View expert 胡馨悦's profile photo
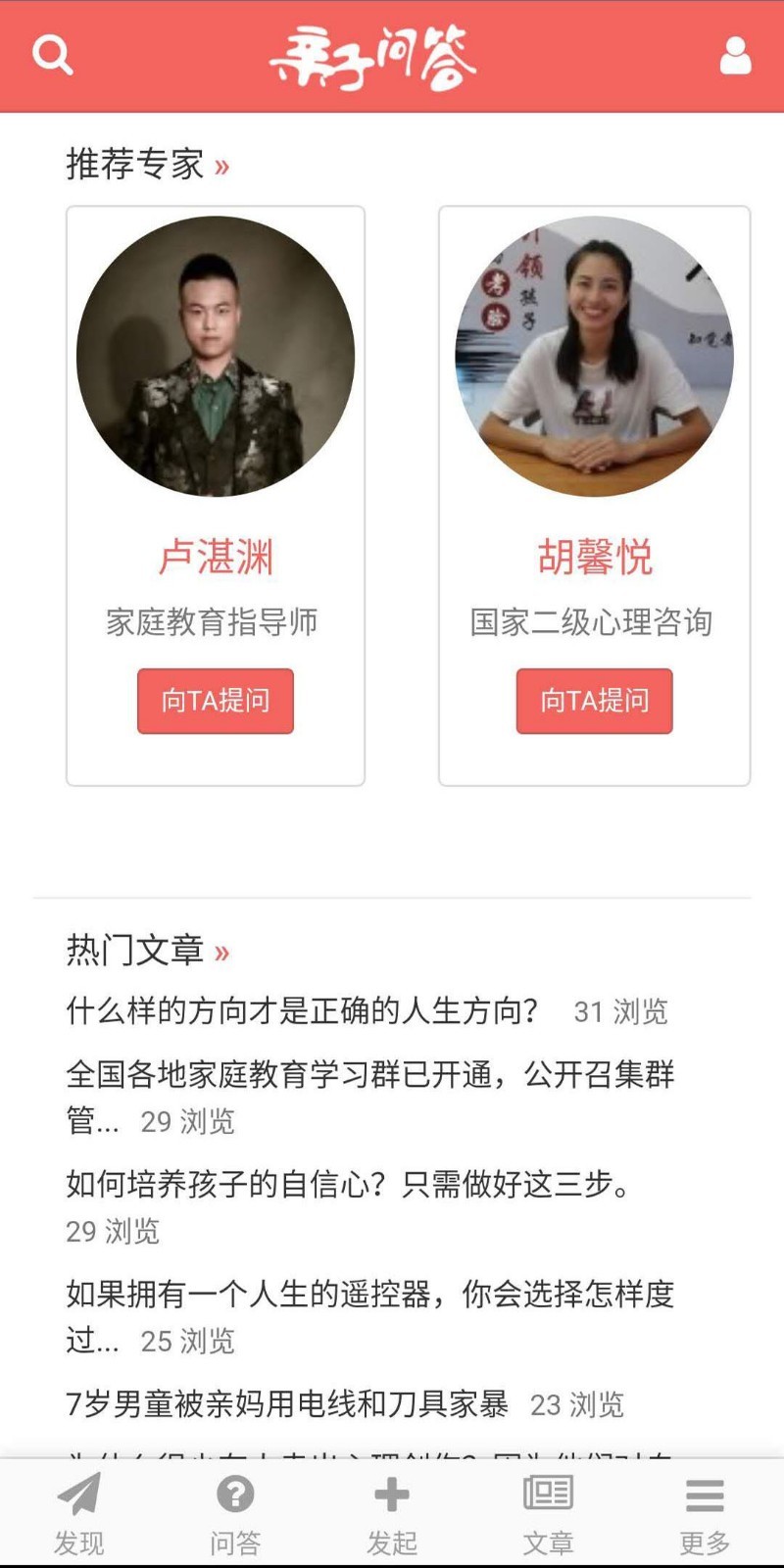Image resolution: width=784 pixels, height=1568 pixels. pos(594,356)
